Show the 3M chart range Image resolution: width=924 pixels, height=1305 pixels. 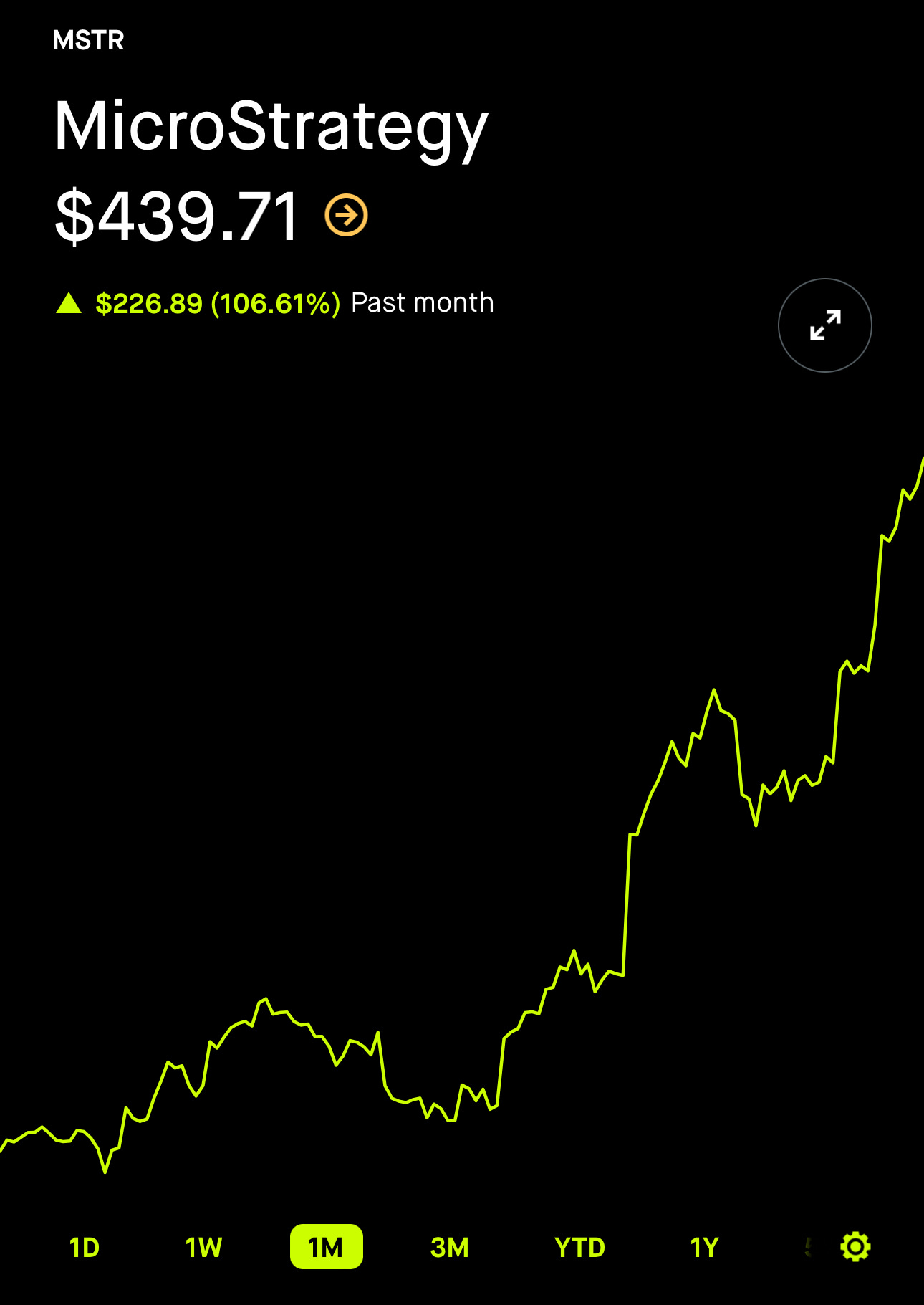pyautogui.click(x=450, y=1248)
